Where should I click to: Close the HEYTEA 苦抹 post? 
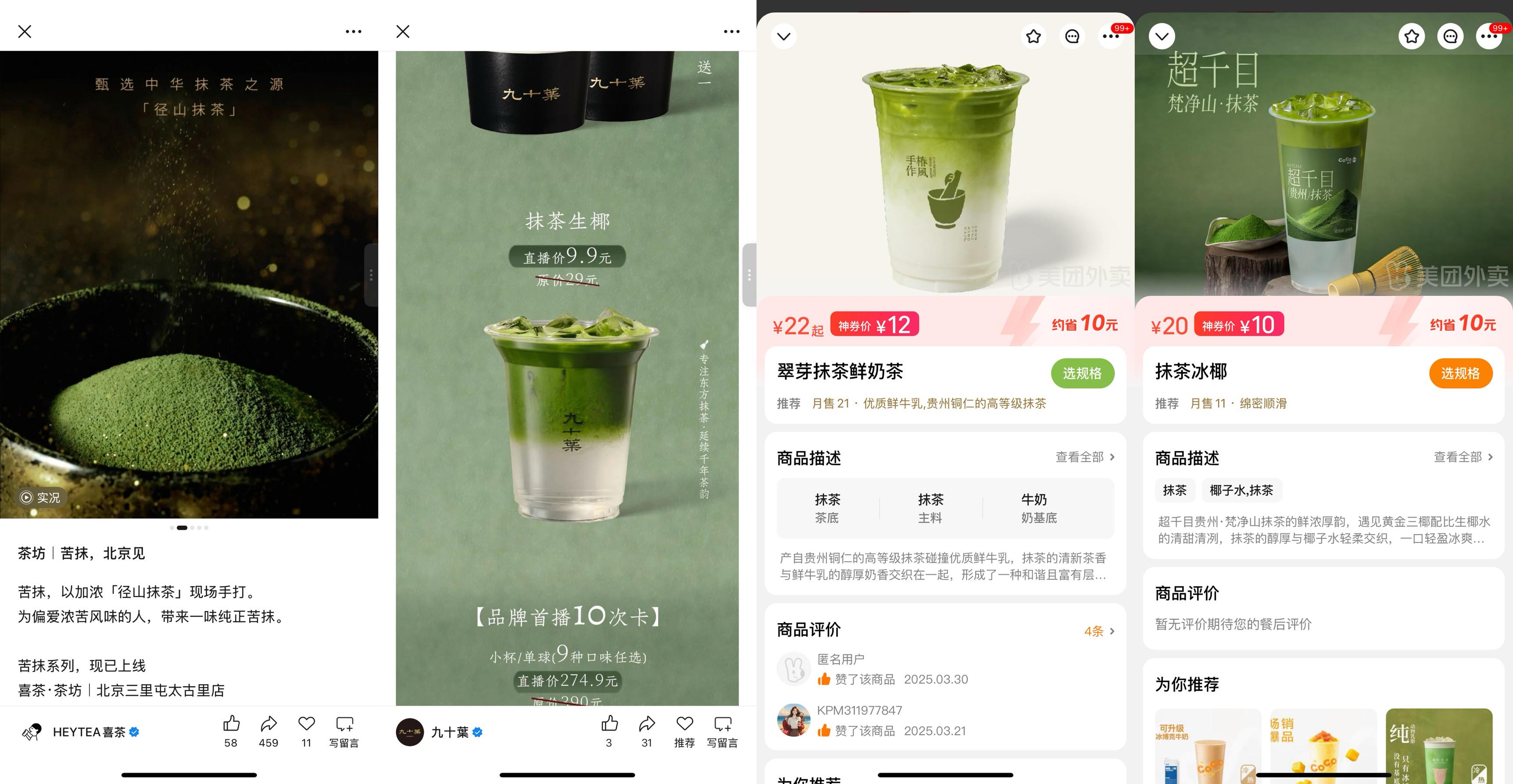(x=25, y=32)
